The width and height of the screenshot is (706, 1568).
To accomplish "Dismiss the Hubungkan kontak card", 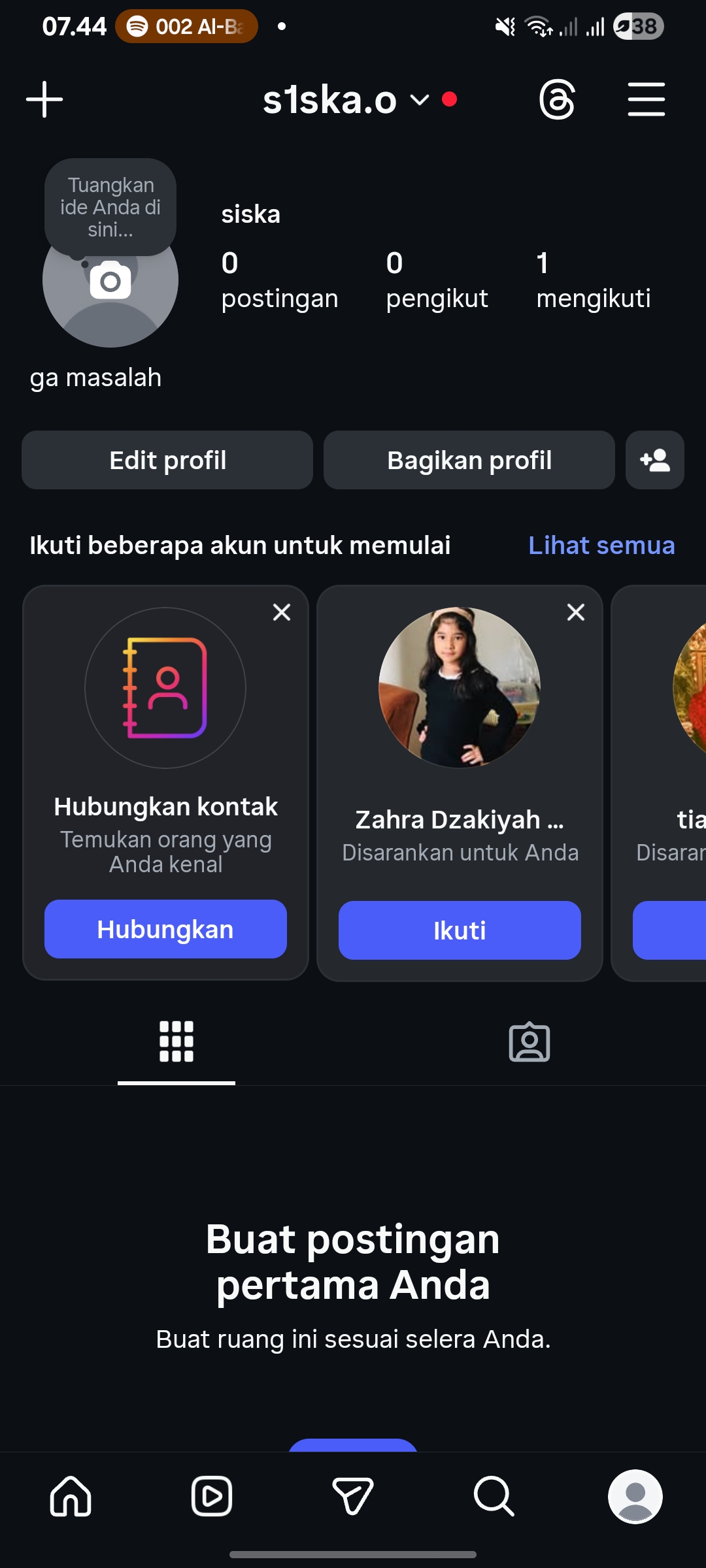I will [282, 612].
